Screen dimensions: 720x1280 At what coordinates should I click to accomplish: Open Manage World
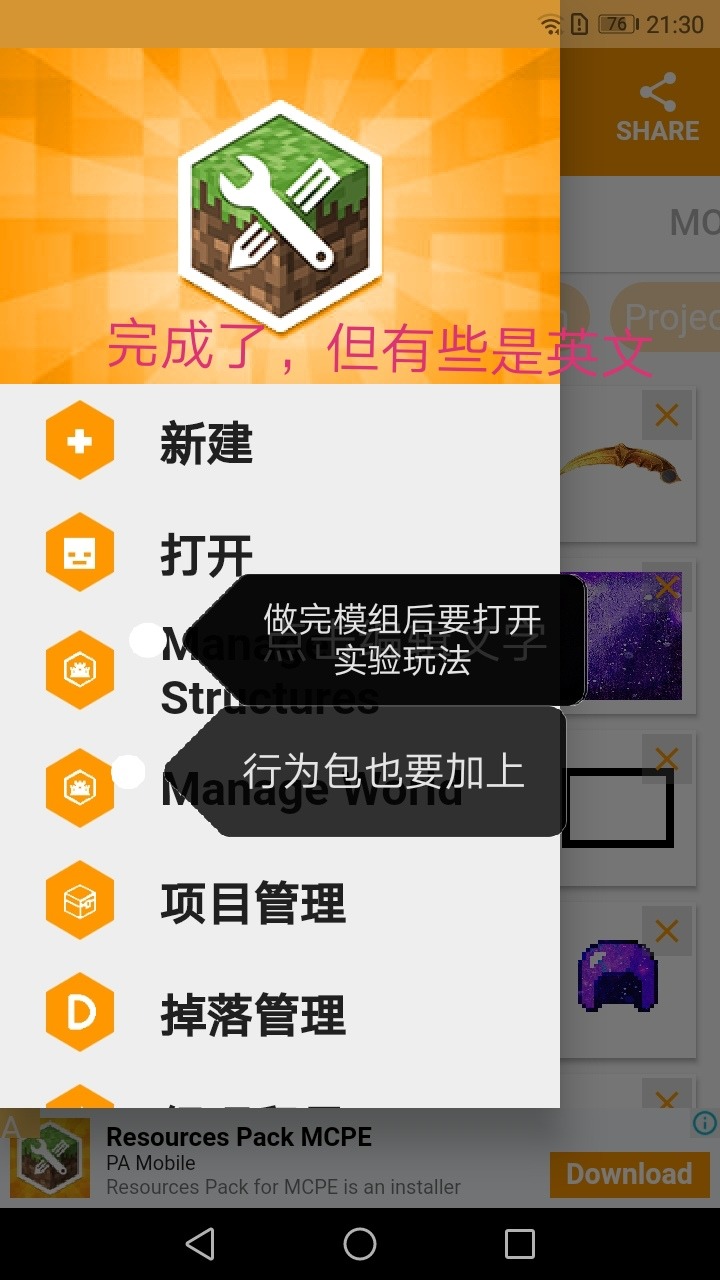280,788
